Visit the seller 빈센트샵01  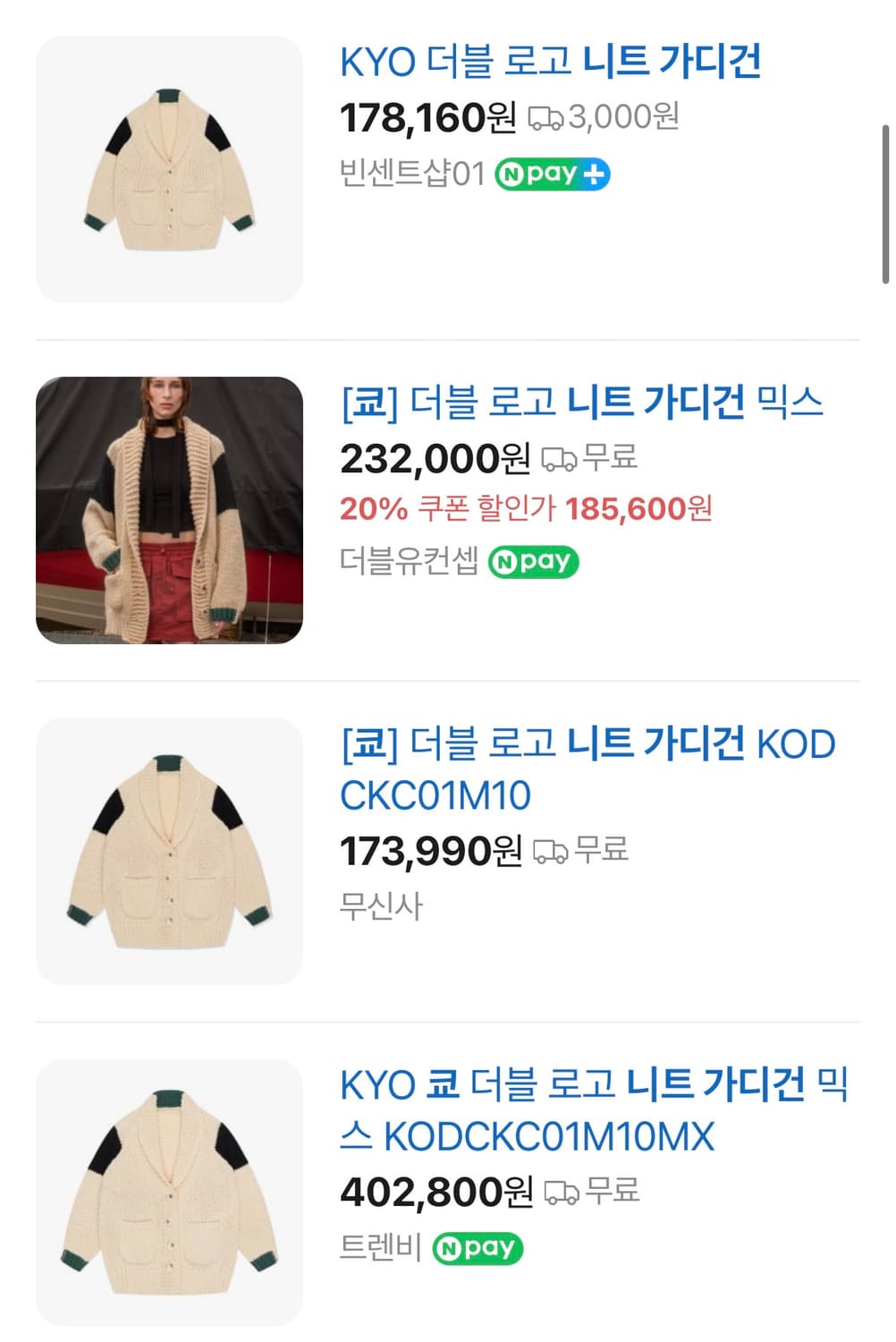click(411, 174)
